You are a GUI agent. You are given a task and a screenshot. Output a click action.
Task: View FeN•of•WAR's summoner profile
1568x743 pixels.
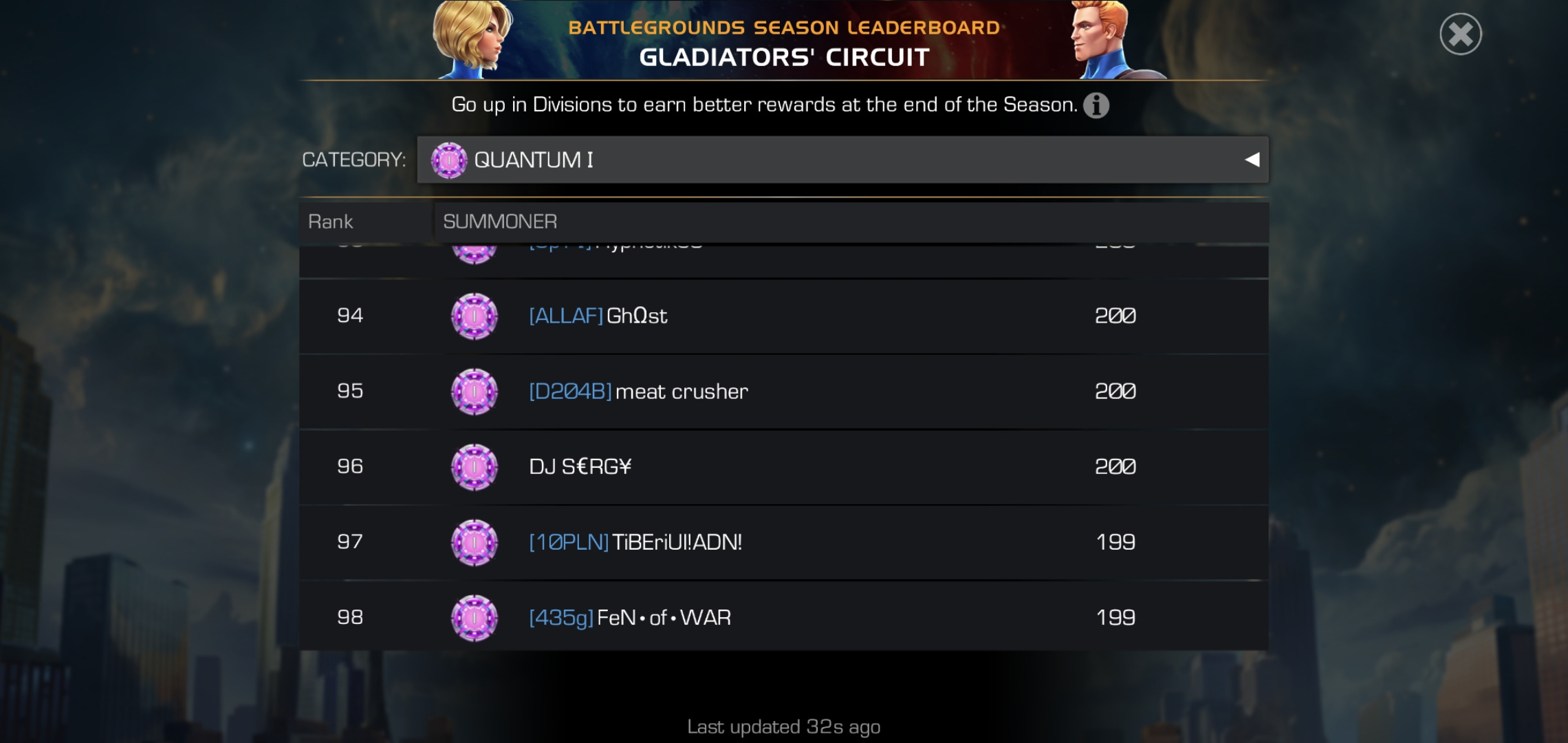click(x=629, y=618)
